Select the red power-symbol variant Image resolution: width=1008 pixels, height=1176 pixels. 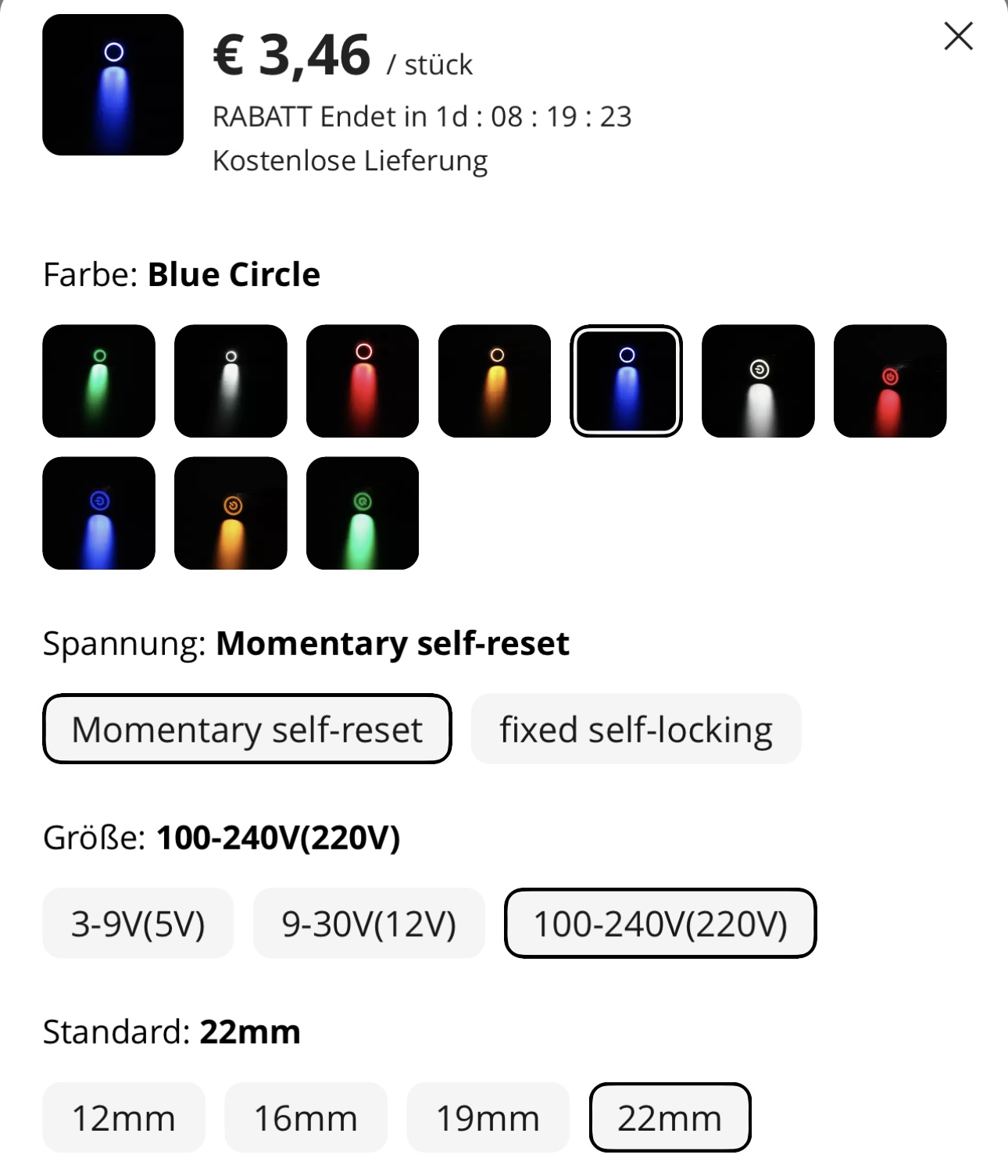click(890, 381)
